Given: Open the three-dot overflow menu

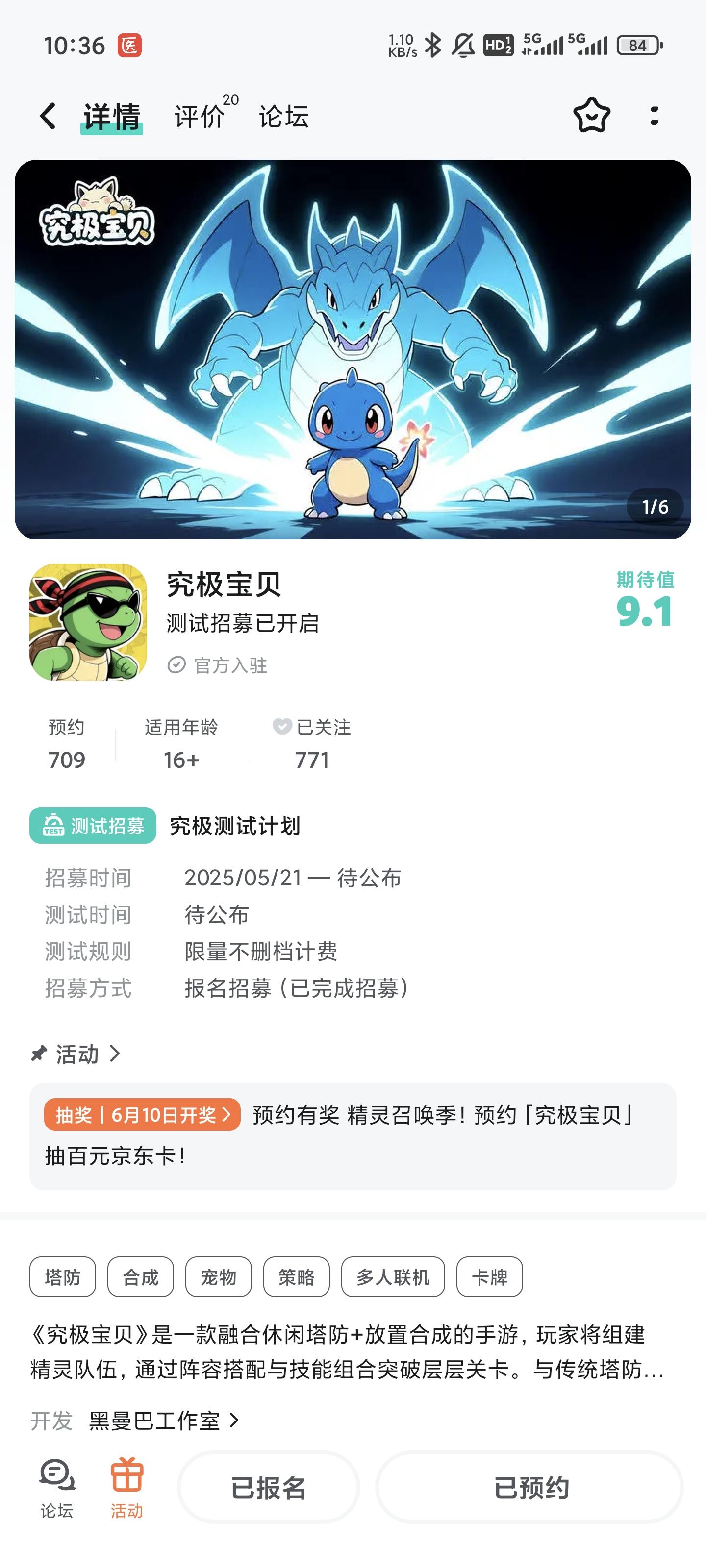Looking at the screenshot, I should [x=654, y=116].
